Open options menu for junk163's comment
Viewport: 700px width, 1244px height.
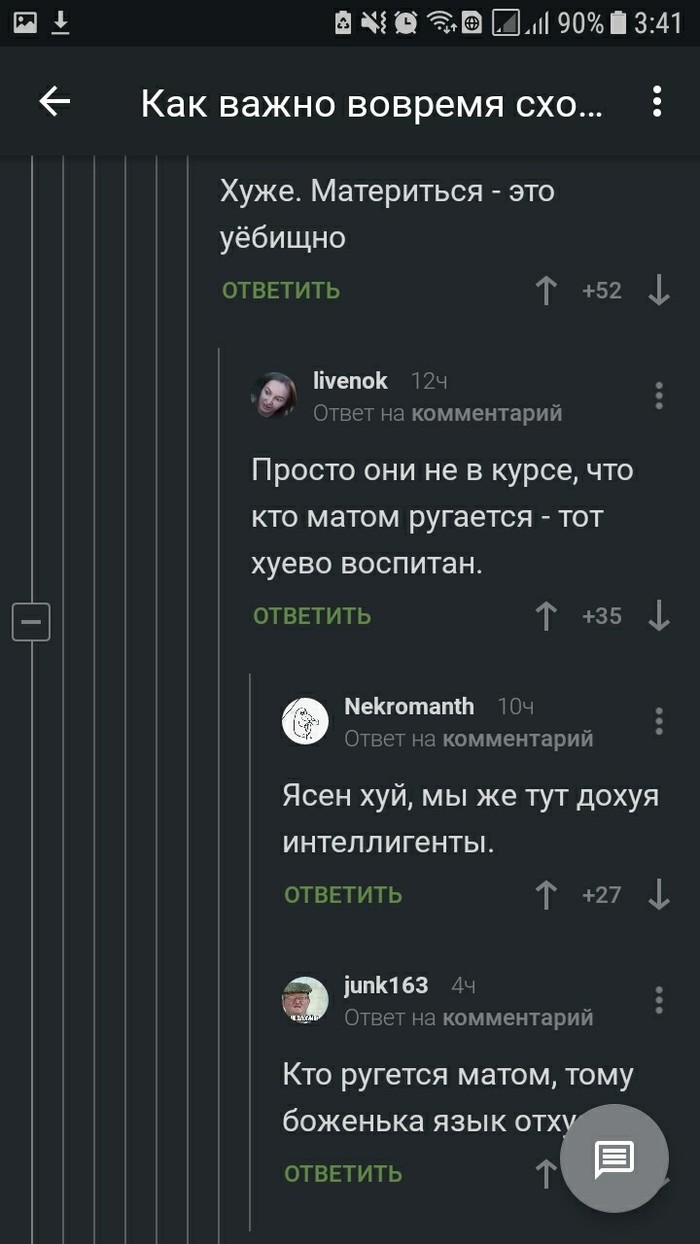point(658,1000)
